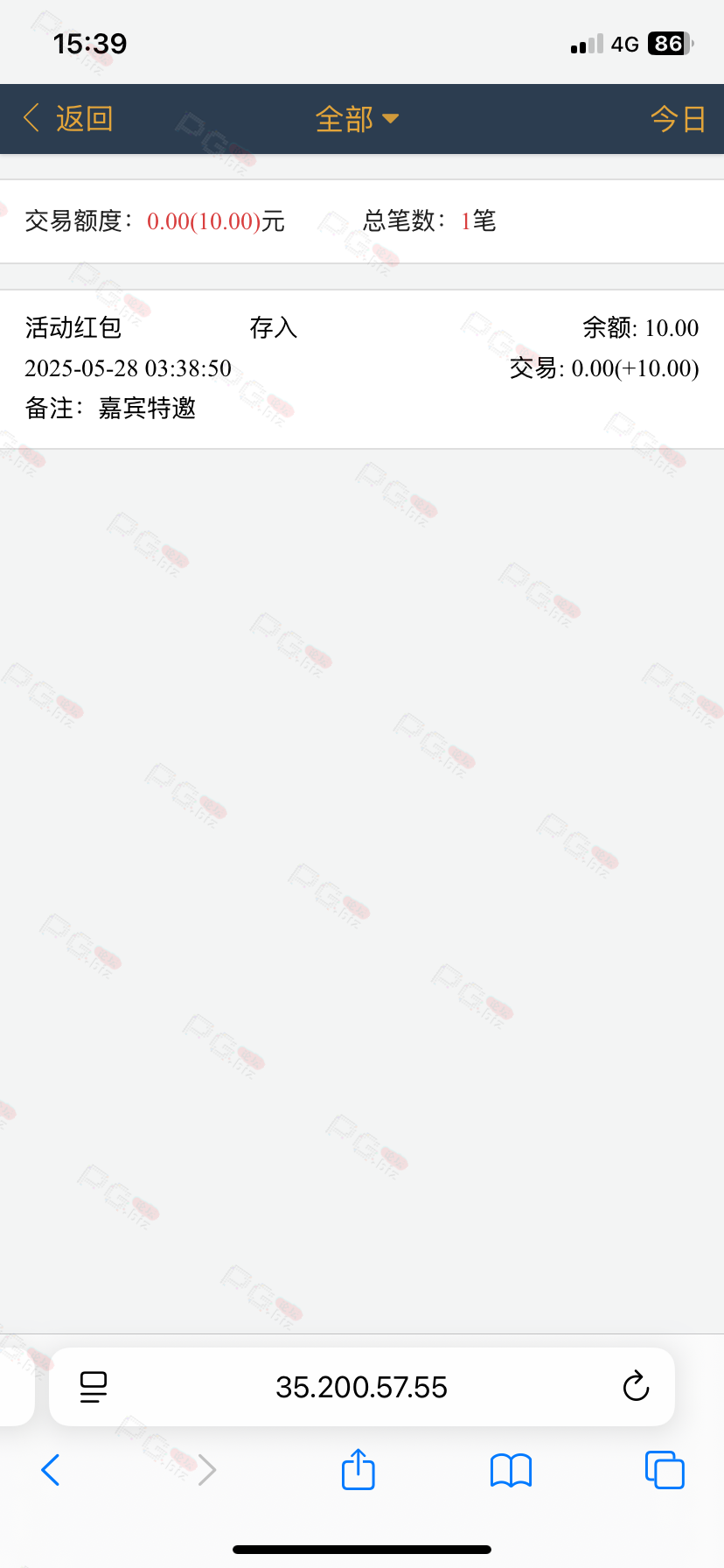Share this page via Safari share icon
Screen dimensions: 724x1568
click(359, 1468)
